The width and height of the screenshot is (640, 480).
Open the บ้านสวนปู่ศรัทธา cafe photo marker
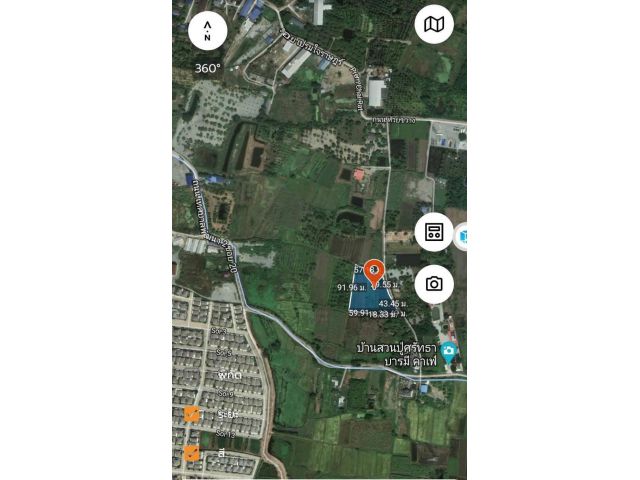pyautogui.click(x=448, y=351)
